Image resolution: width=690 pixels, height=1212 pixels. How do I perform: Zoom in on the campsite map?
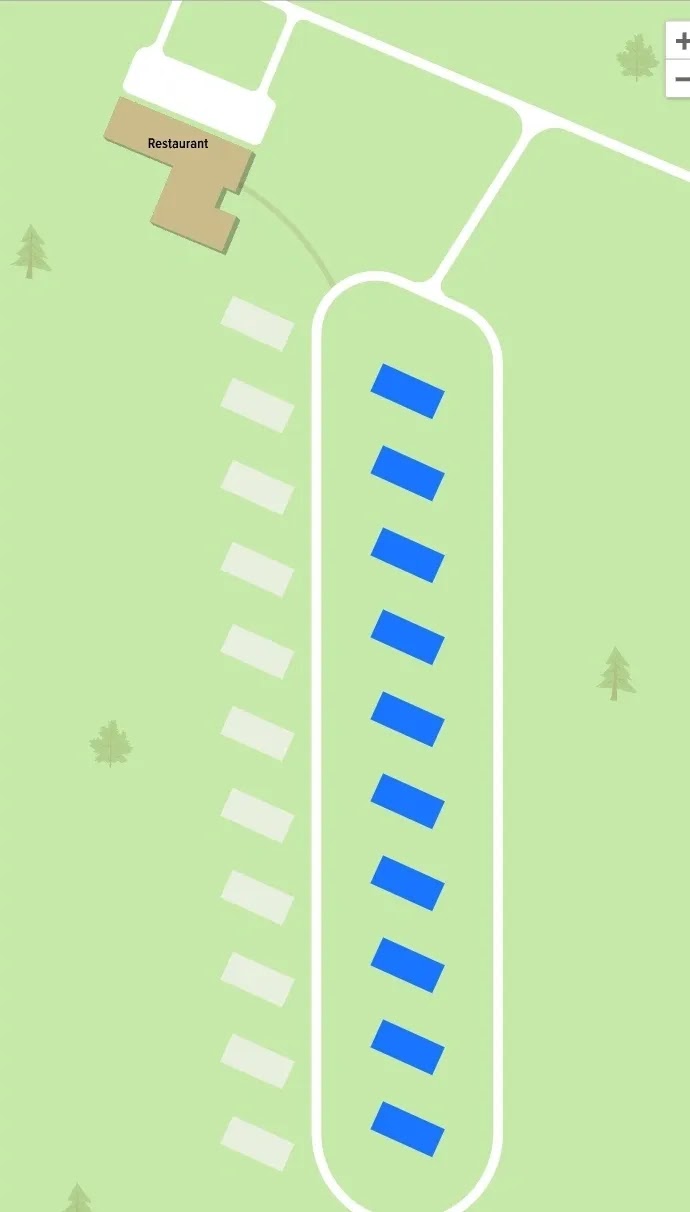[681, 42]
